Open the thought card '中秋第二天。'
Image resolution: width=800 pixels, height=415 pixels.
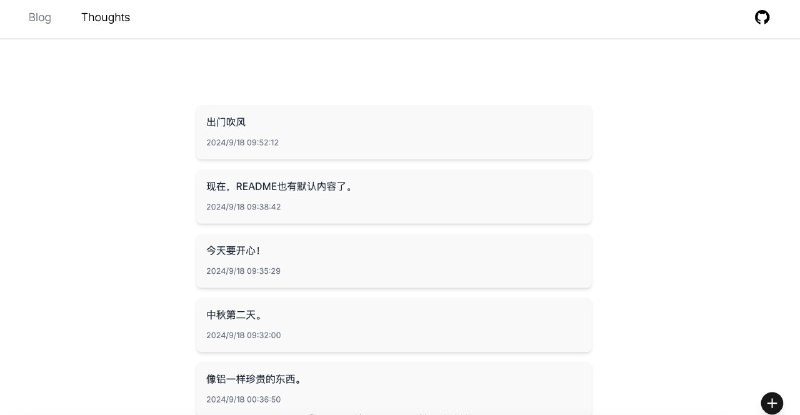tap(393, 324)
